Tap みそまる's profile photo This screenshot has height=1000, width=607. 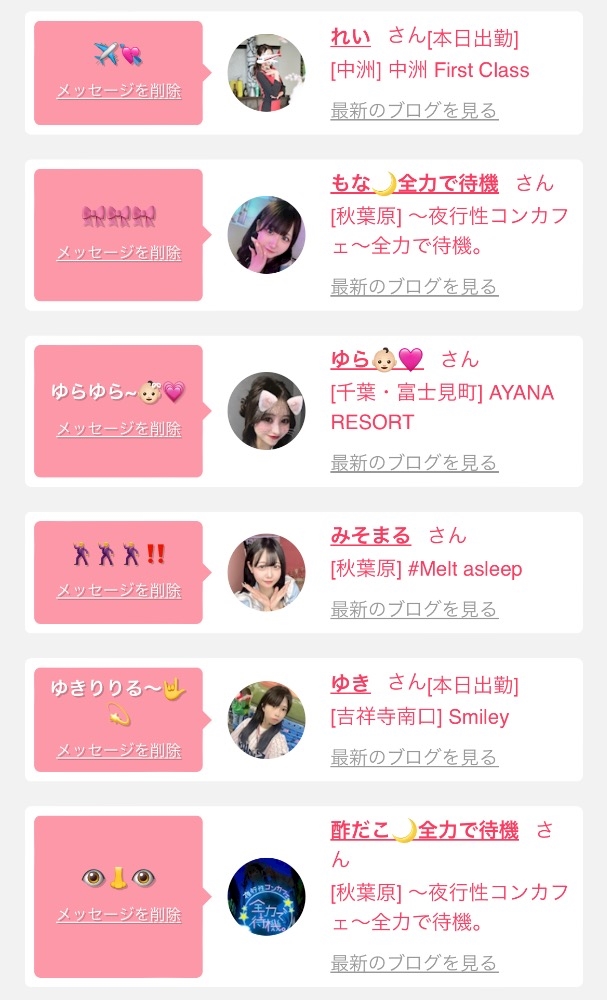coord(267,573)
